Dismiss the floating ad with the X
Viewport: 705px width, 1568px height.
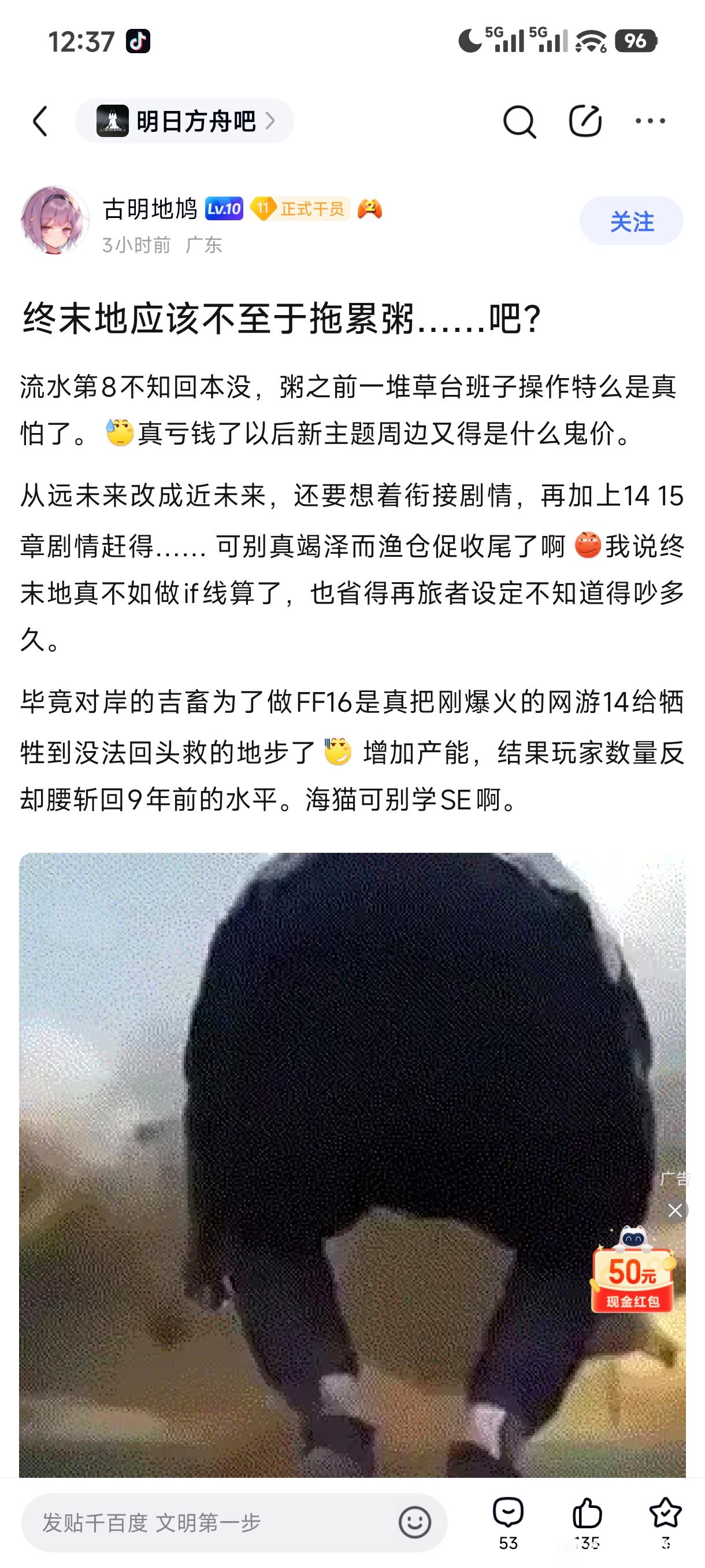[674, 1210]
